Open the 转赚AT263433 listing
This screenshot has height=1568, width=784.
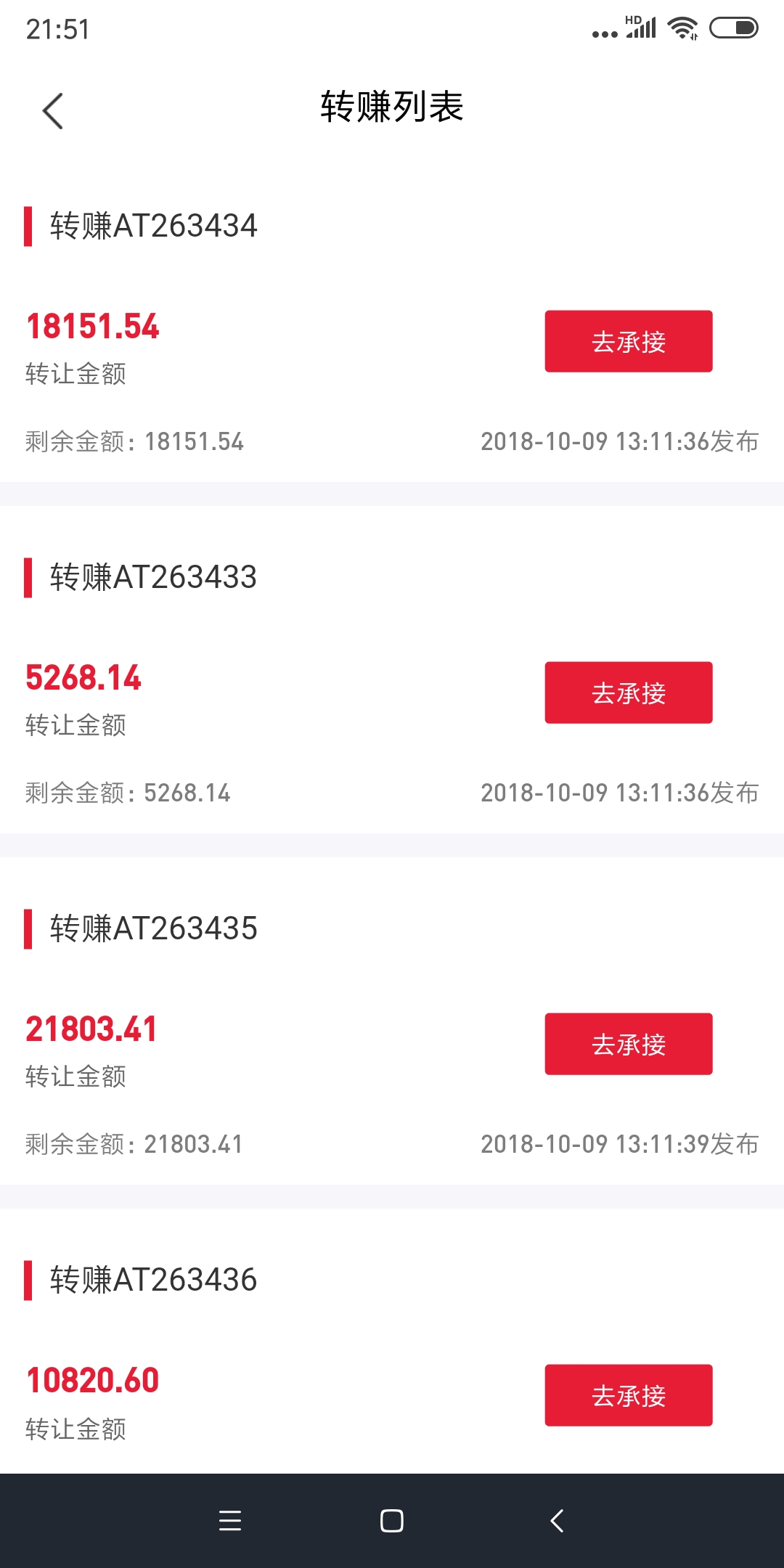click(x=153, y=577)
